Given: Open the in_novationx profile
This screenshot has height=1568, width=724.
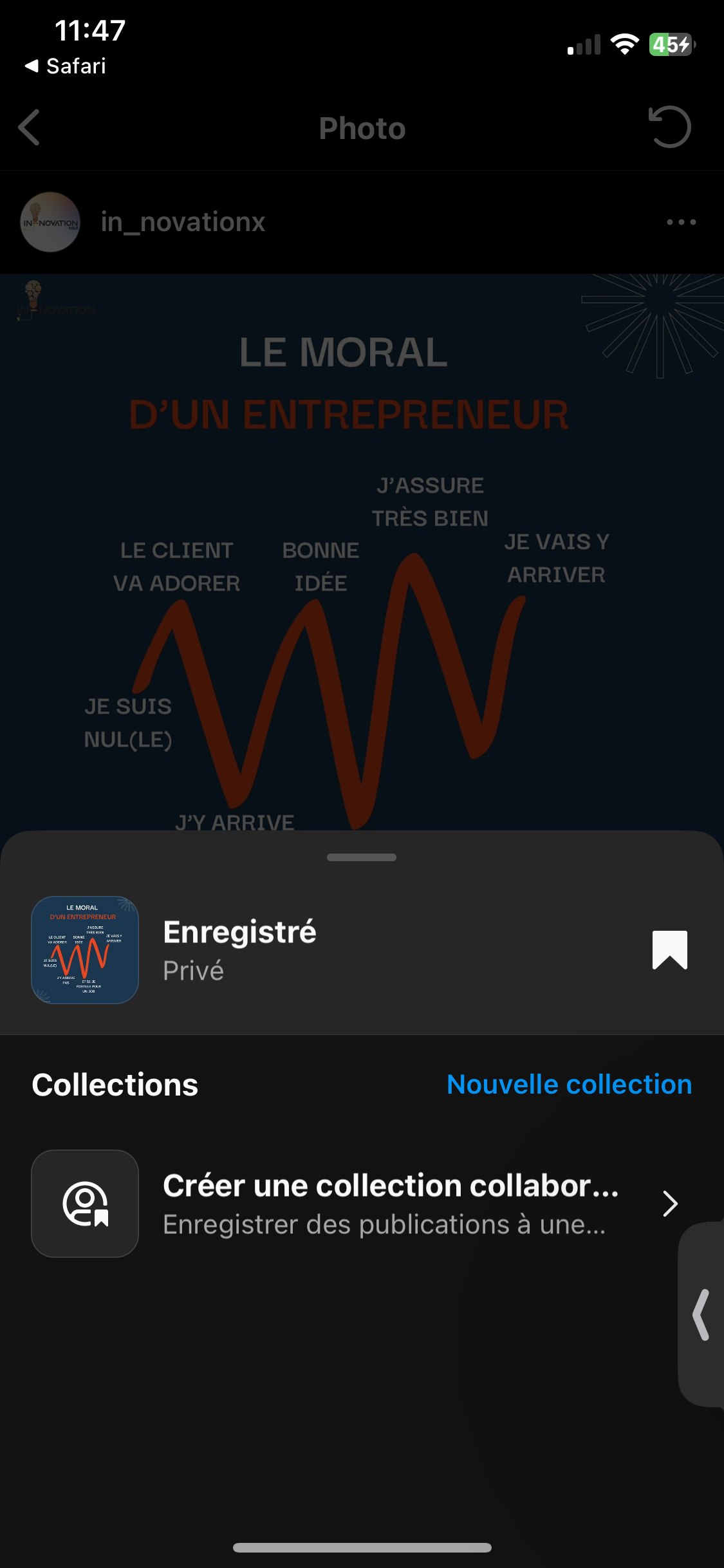Looking at the screenshot, I should coord(183,222).
